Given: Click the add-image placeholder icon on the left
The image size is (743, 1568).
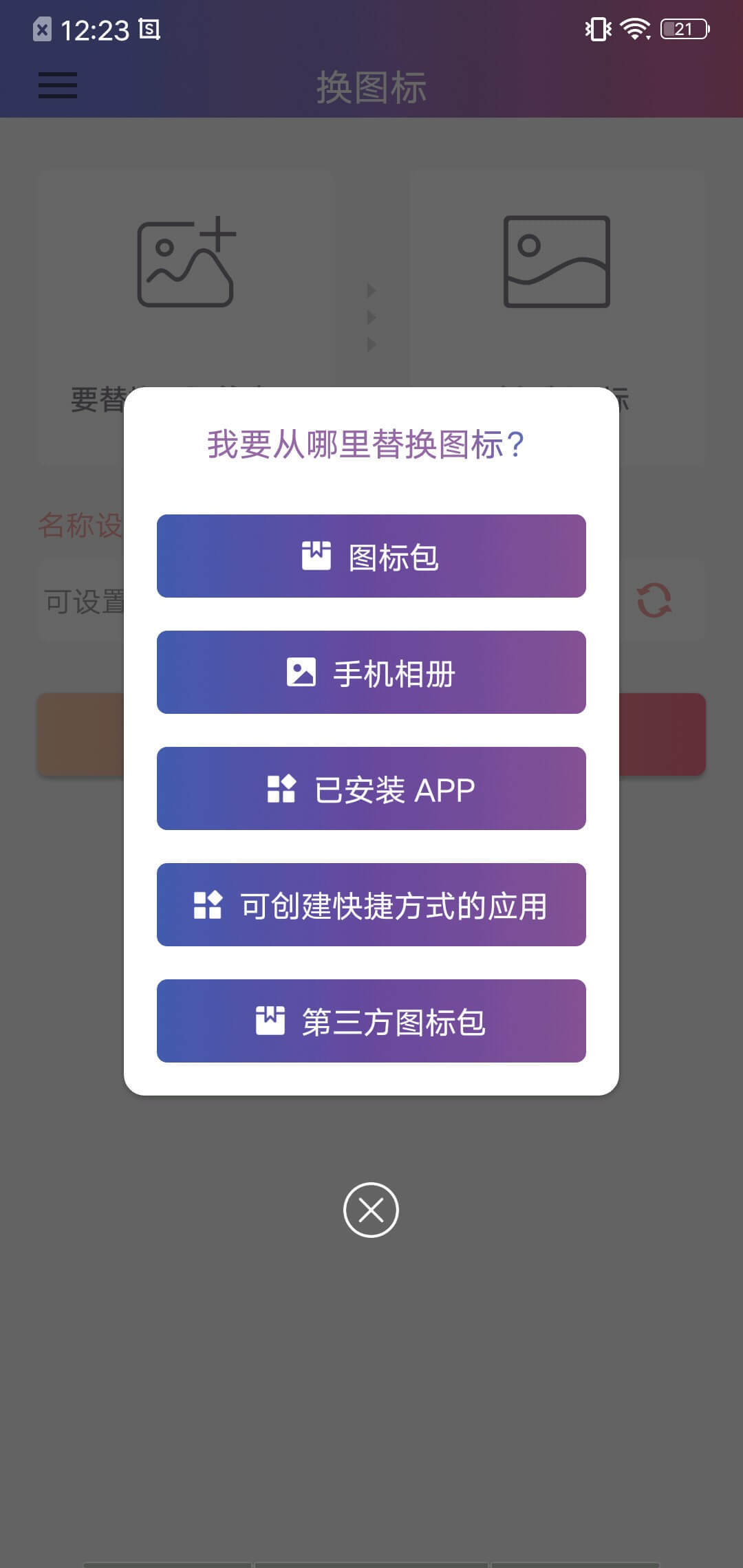Looking at the screenshot, I should [x=186, y=265].
